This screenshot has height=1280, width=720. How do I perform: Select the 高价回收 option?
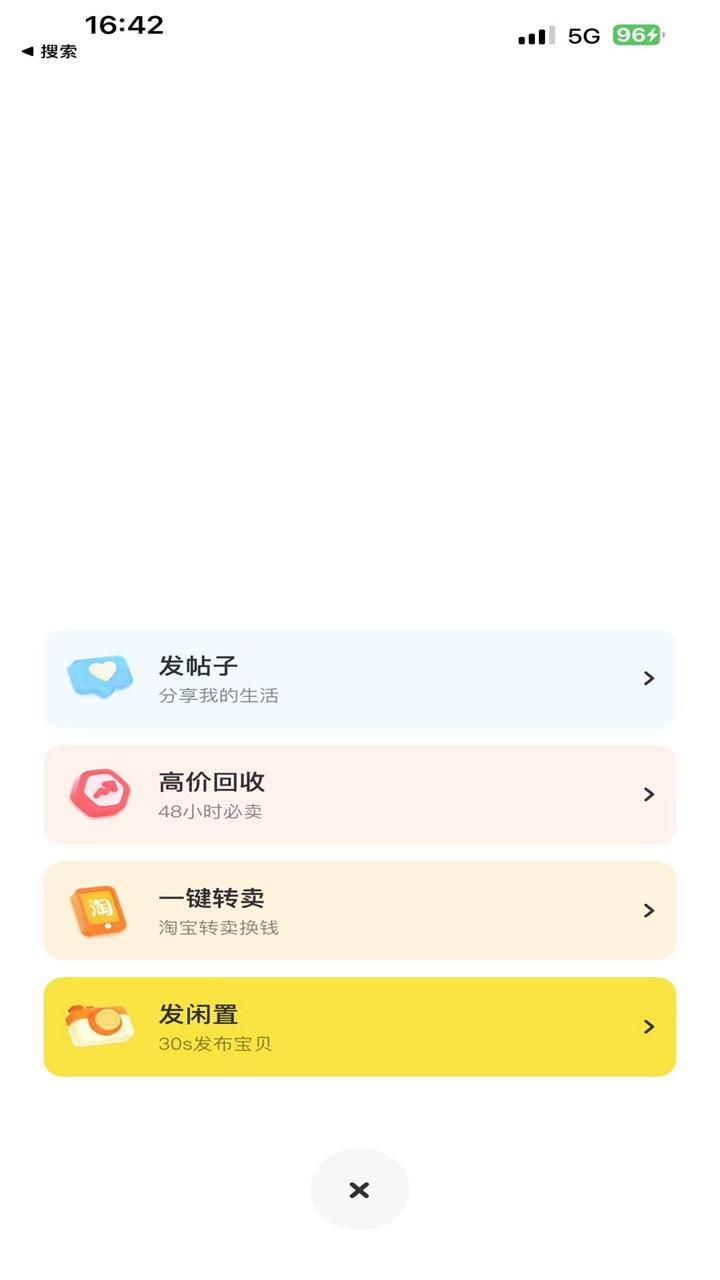pyautogui.click(x=360, y=794)
